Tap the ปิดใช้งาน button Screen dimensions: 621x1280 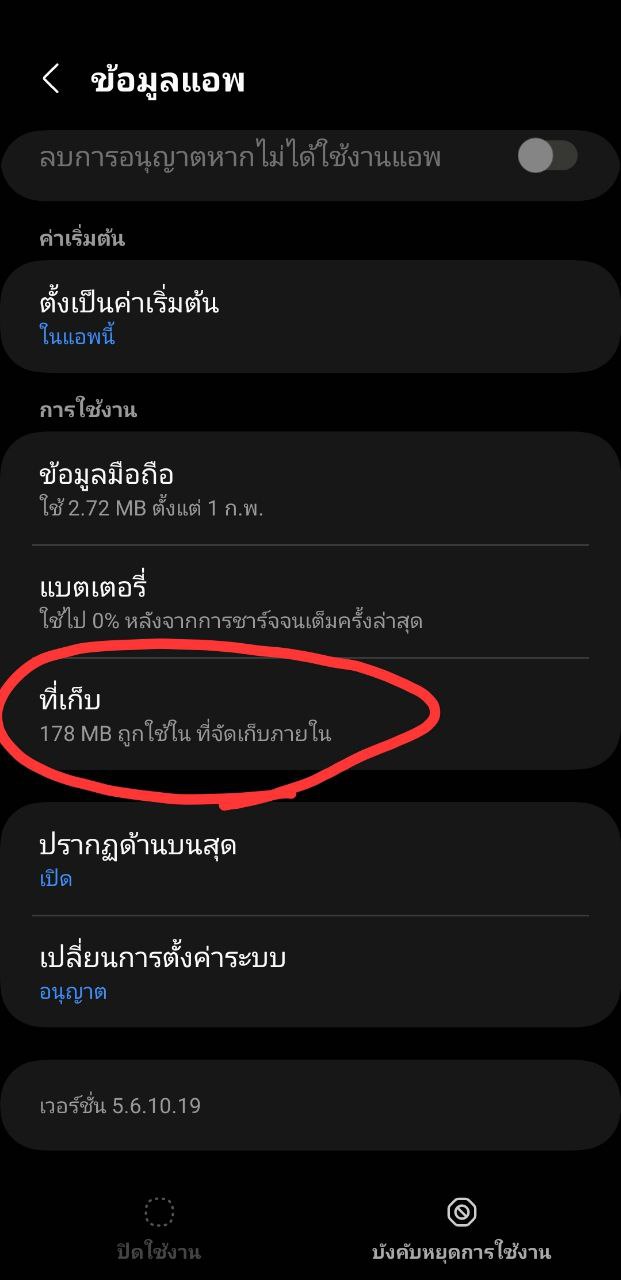point(159,1229)
